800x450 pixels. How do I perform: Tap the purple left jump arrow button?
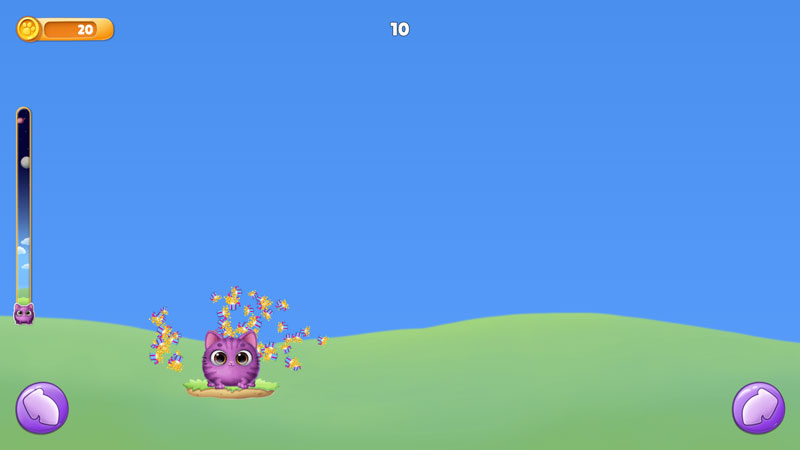42,408
